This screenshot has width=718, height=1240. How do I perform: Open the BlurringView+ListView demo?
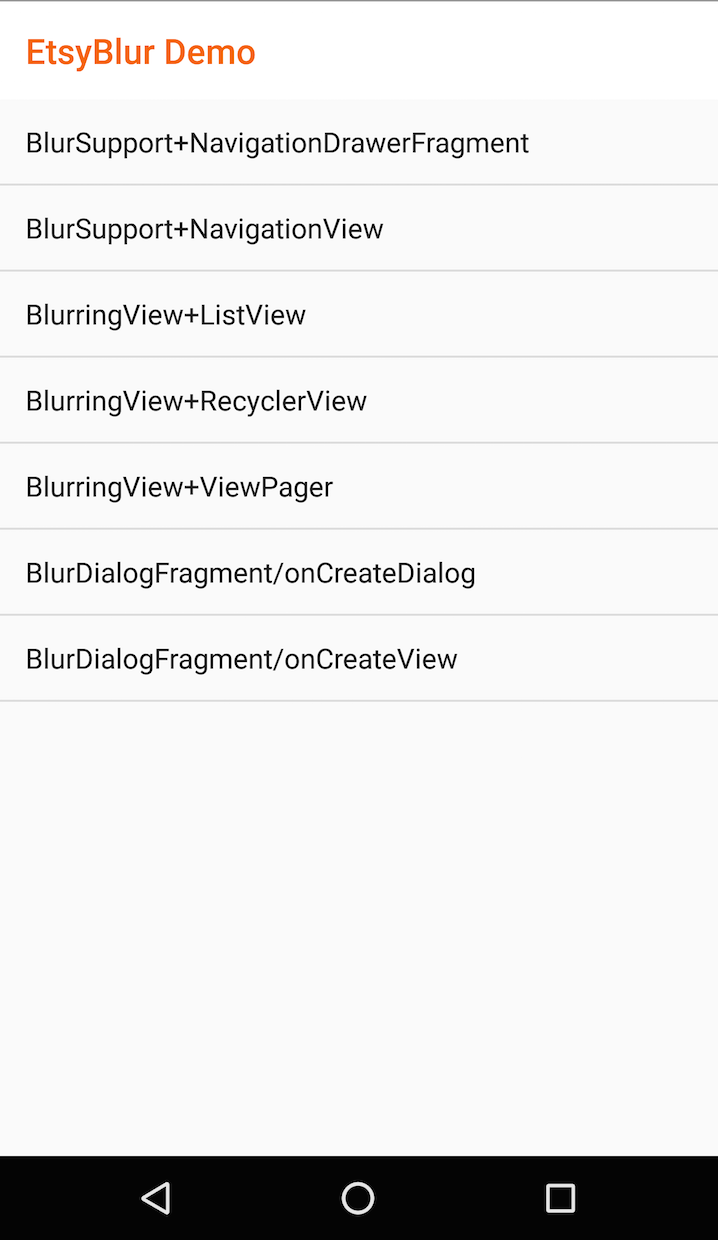[x=359, y=314]
